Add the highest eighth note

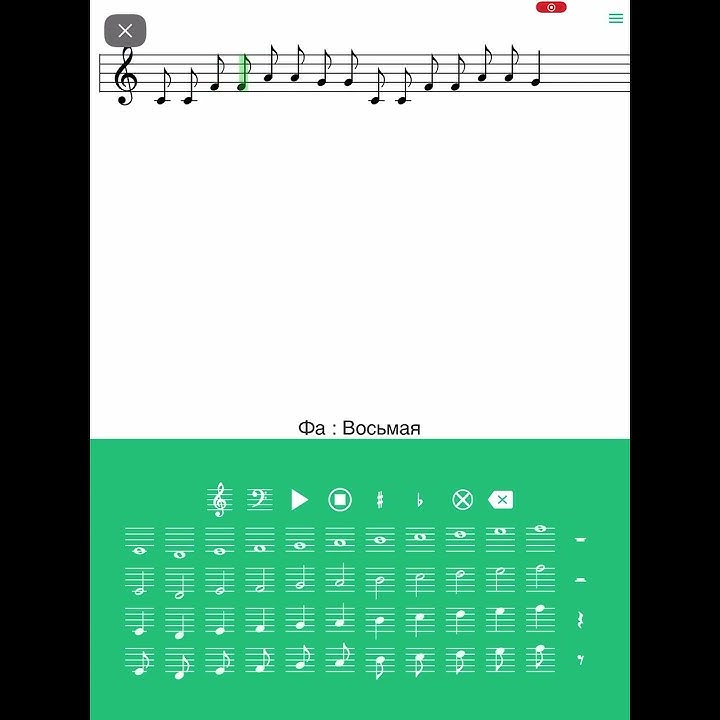[540, 659]
